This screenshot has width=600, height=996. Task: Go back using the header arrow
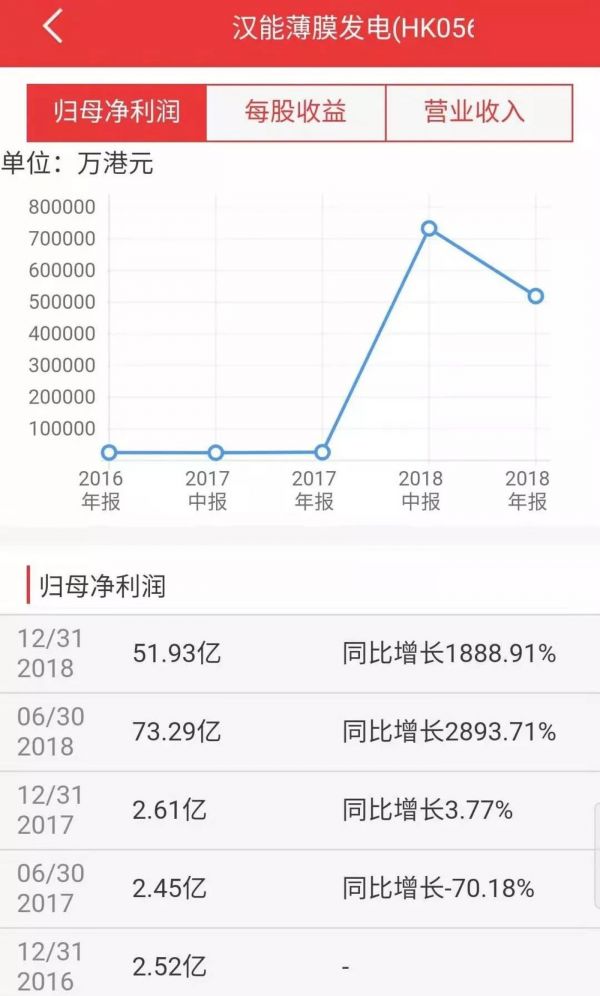(x=53, y=27)
